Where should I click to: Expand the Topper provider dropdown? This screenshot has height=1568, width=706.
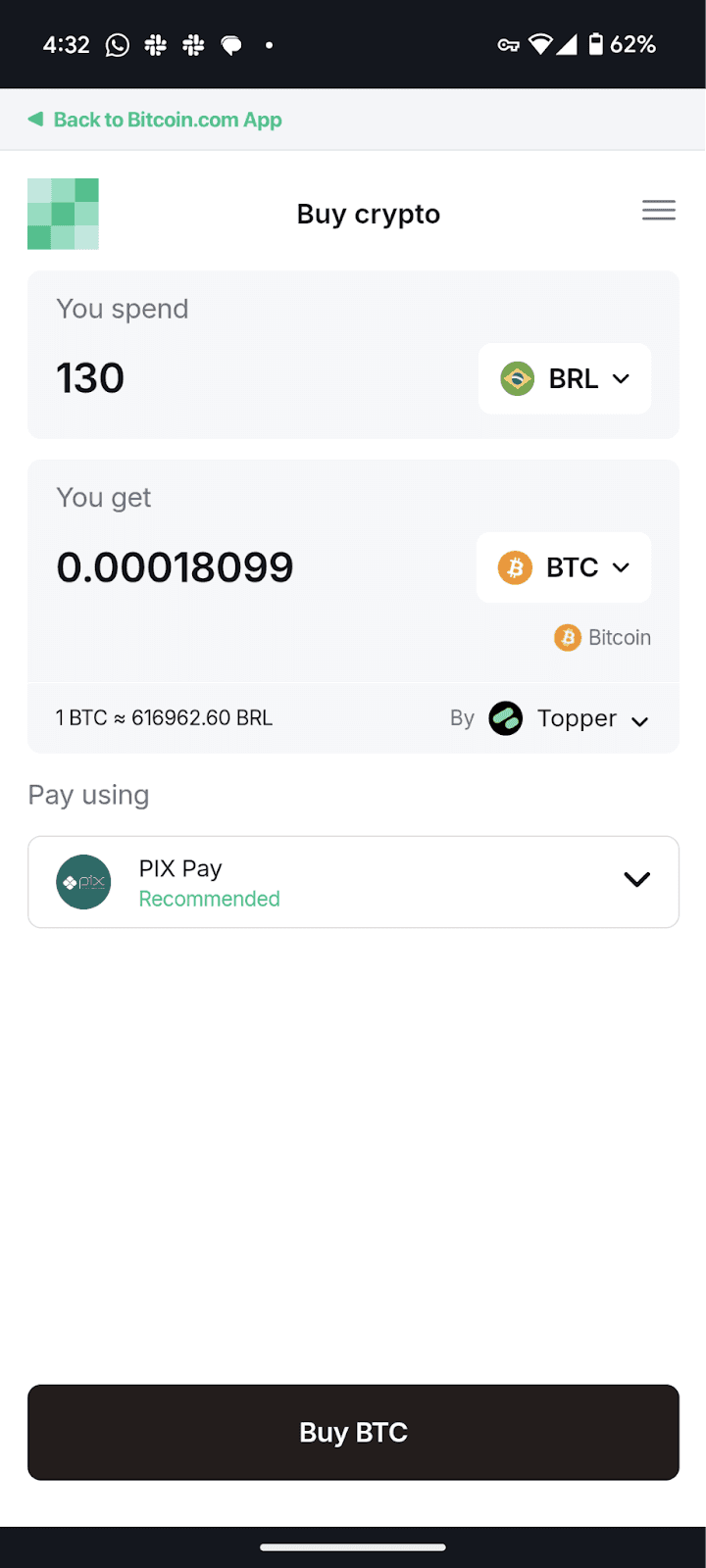click(571, 718)
